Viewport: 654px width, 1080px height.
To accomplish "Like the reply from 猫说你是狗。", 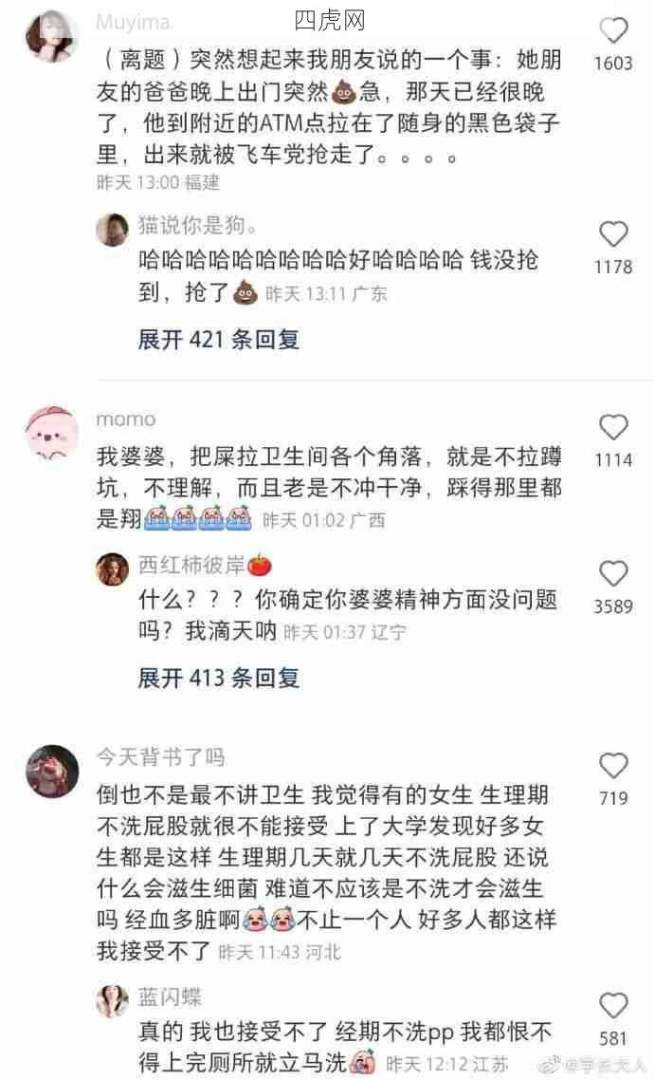I will 613,235.
